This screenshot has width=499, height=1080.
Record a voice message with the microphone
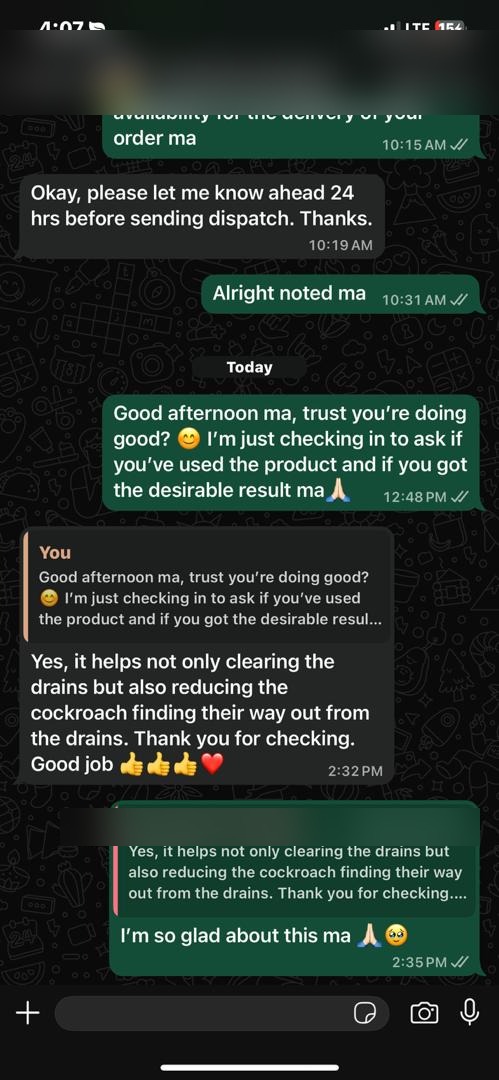tap(470, 1012)
